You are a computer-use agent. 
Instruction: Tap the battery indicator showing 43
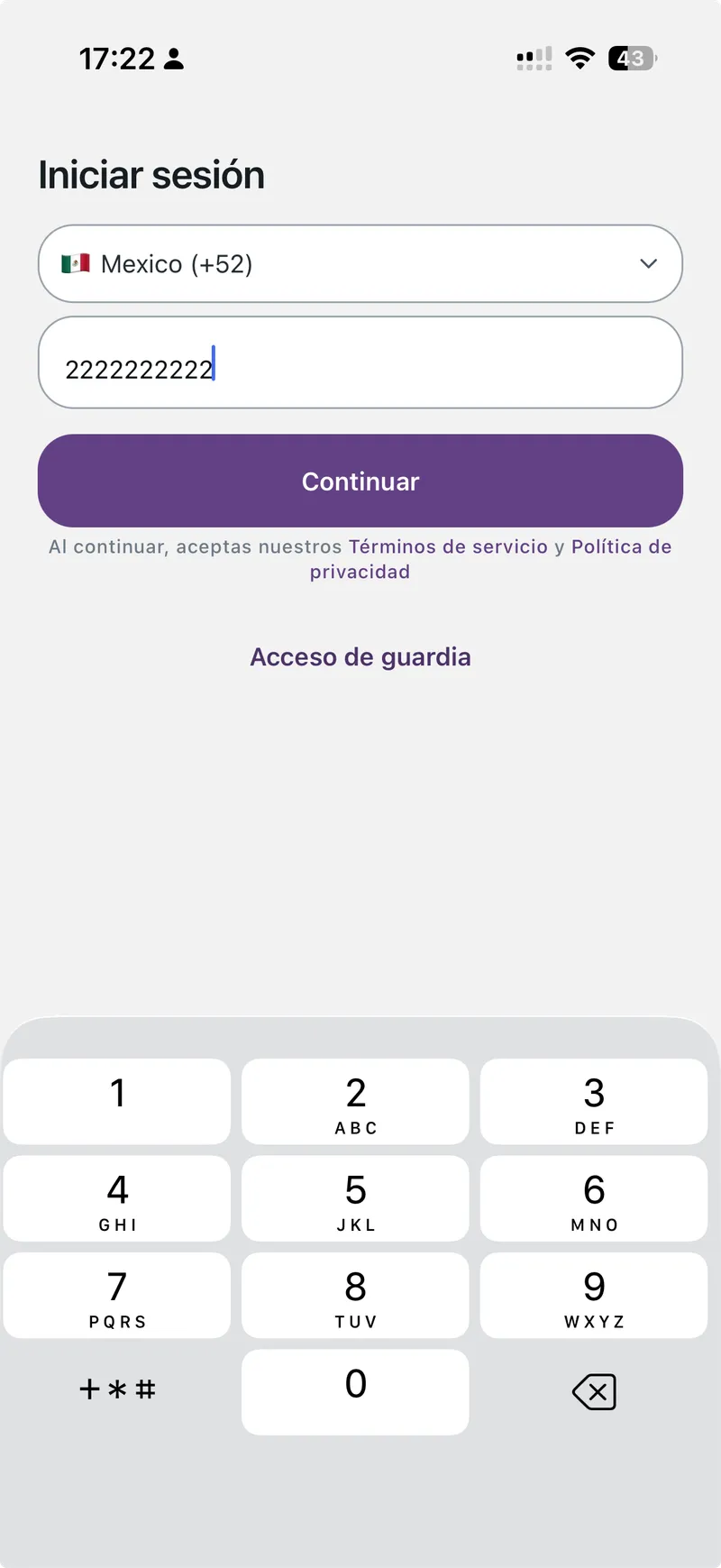click(x=631, y=58)
